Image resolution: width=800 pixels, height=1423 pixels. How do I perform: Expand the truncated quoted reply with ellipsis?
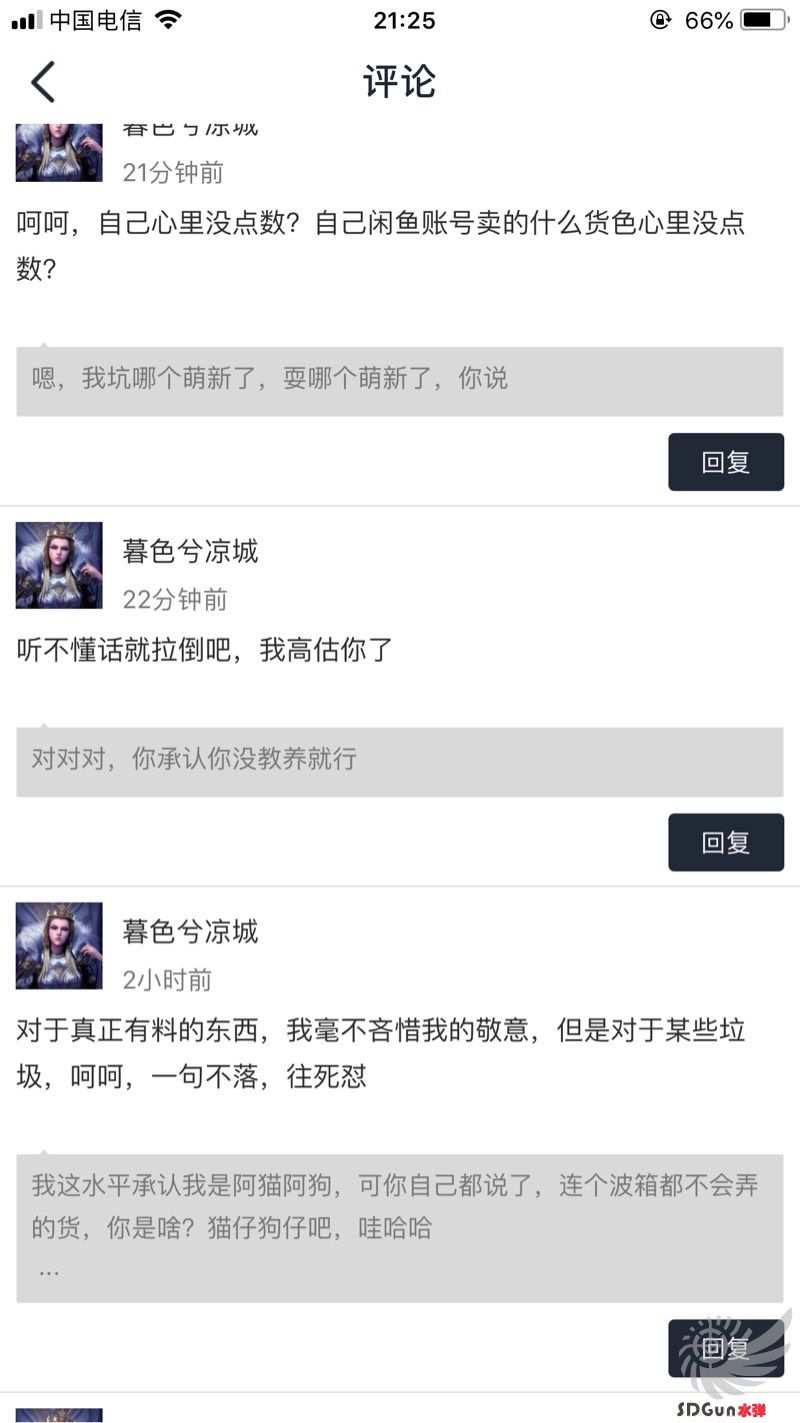tap(49, 1272)
